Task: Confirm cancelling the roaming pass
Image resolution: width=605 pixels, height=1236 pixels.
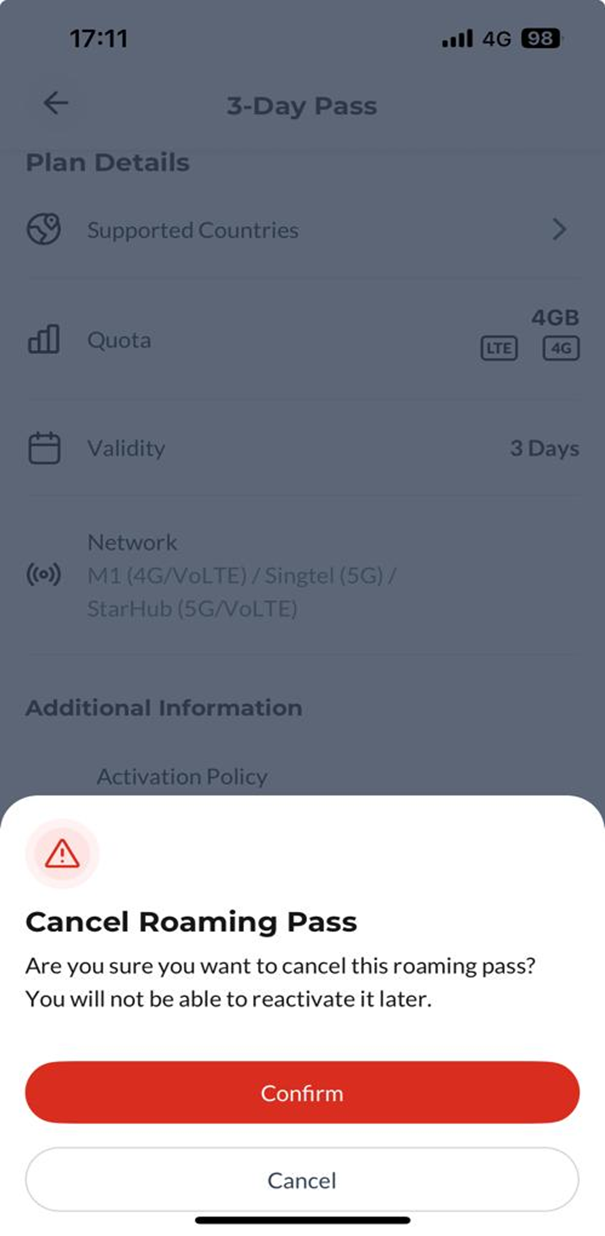Action: 302,1093
